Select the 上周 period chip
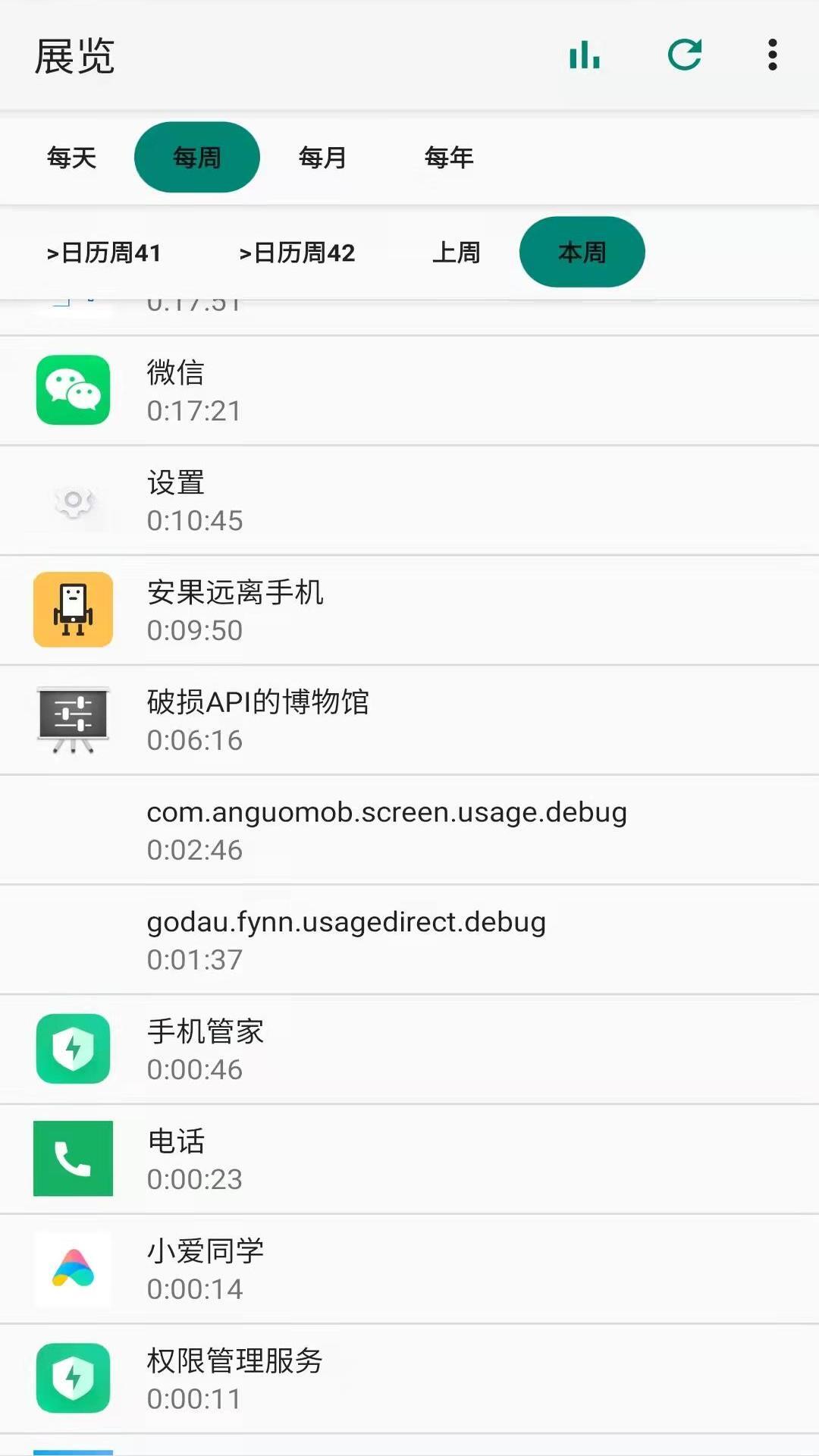This screenshot has height=1456, width=819. pyautogui.click(x=457, y=252)
